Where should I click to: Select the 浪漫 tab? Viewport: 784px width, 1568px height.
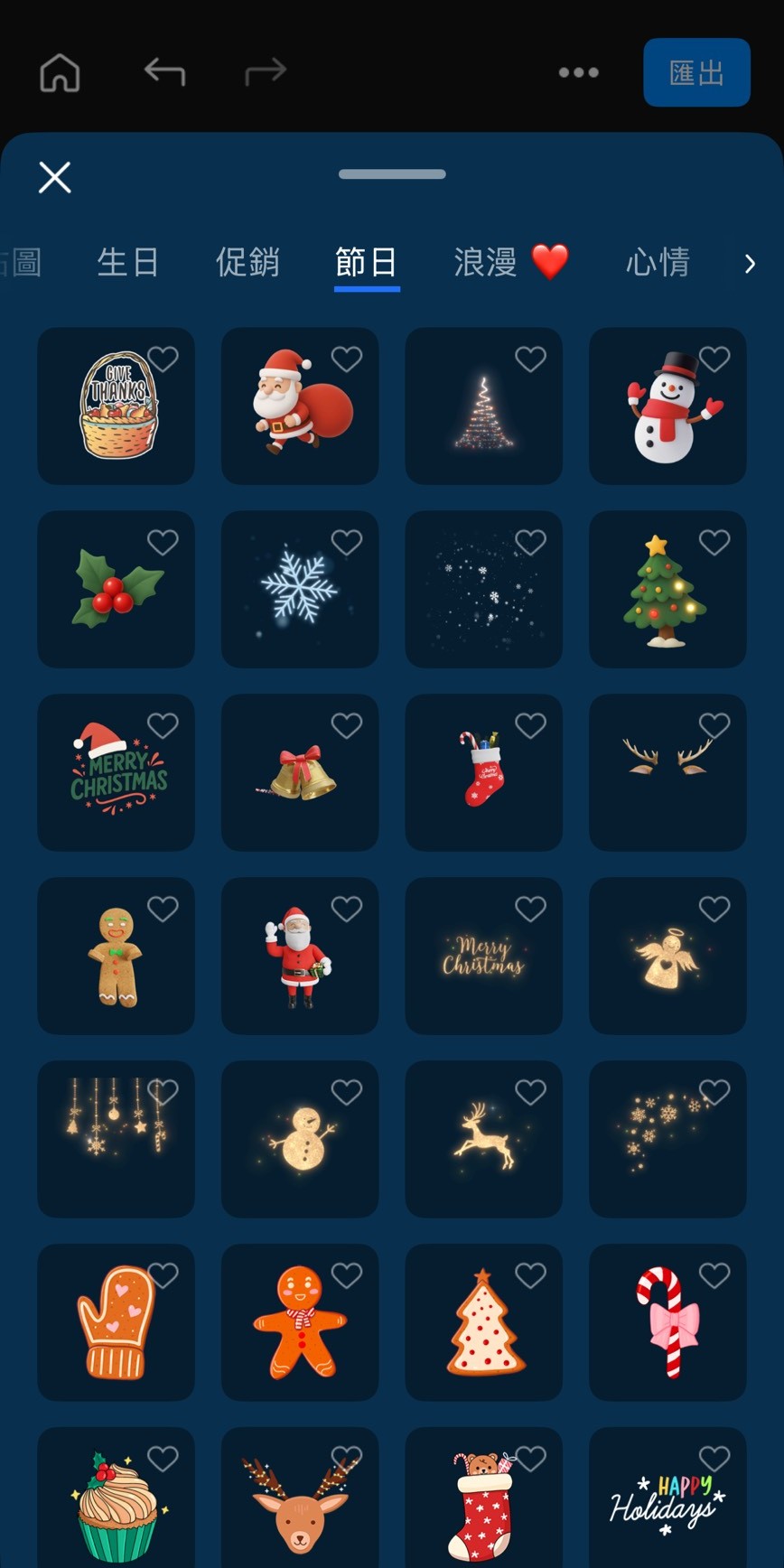coord(510,263)
